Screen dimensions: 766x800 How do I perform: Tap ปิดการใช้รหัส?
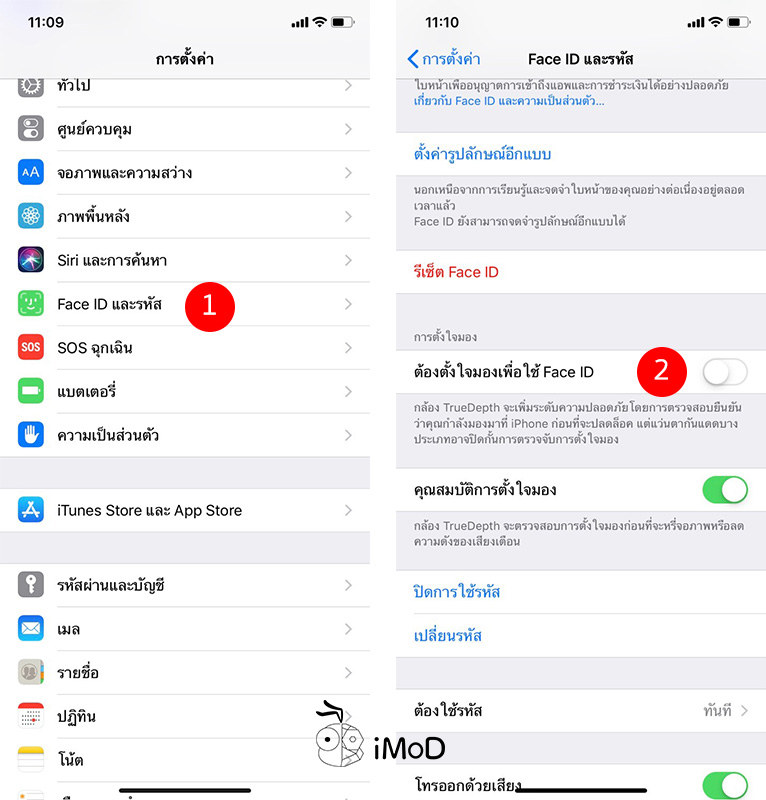(x=456, y=591)
